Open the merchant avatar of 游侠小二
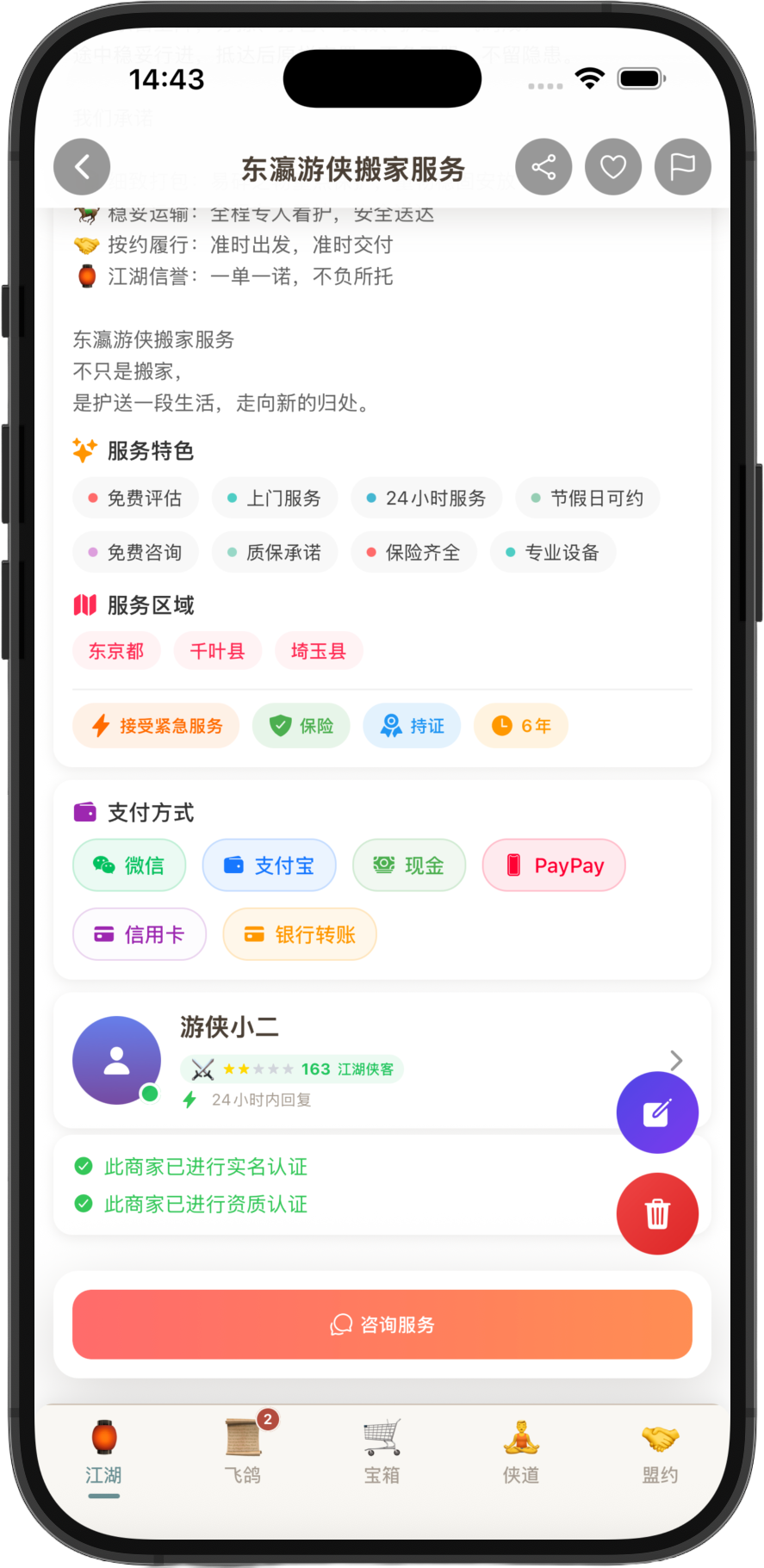This screenshot has width=764, height=1568. click(x=116, y=1060)
